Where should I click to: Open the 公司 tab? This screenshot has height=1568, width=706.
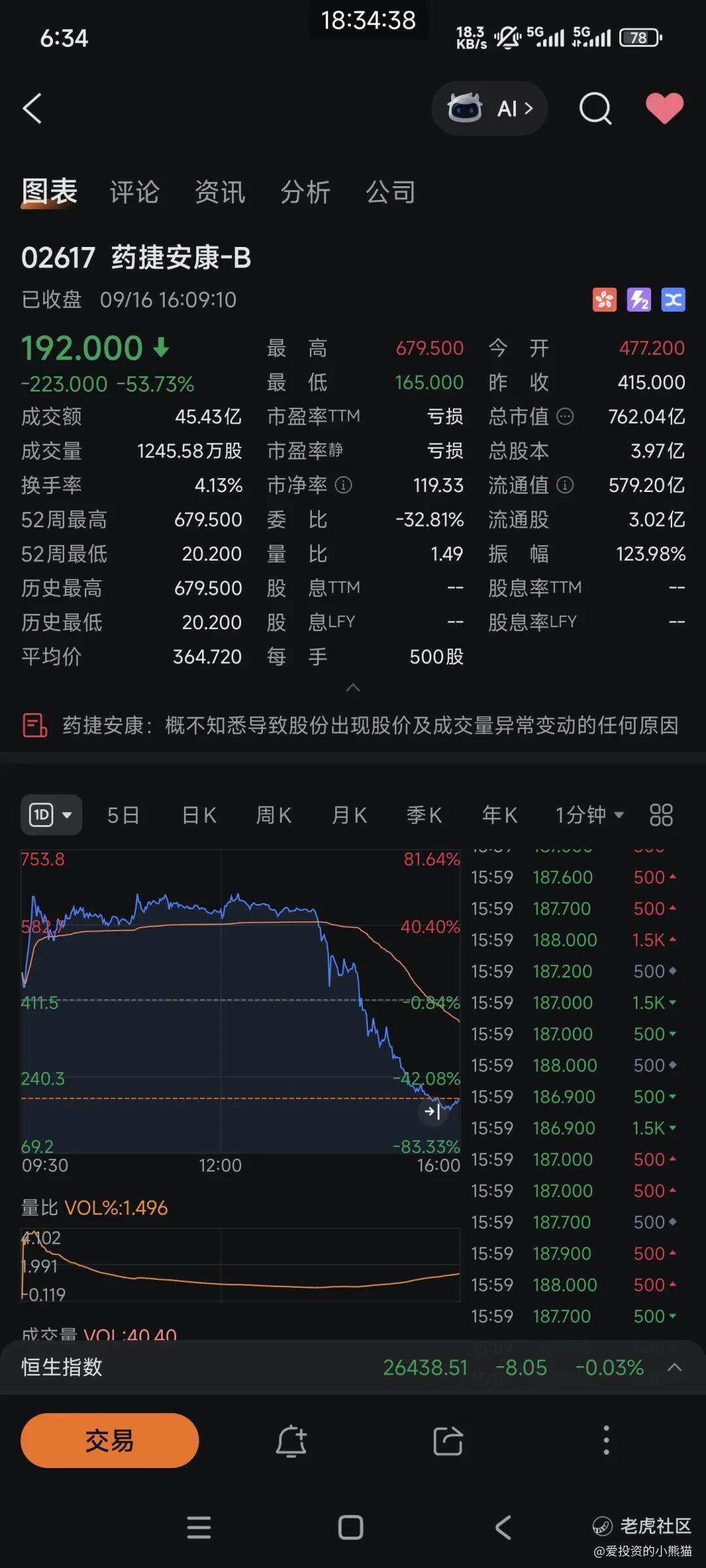click(390, 192)
